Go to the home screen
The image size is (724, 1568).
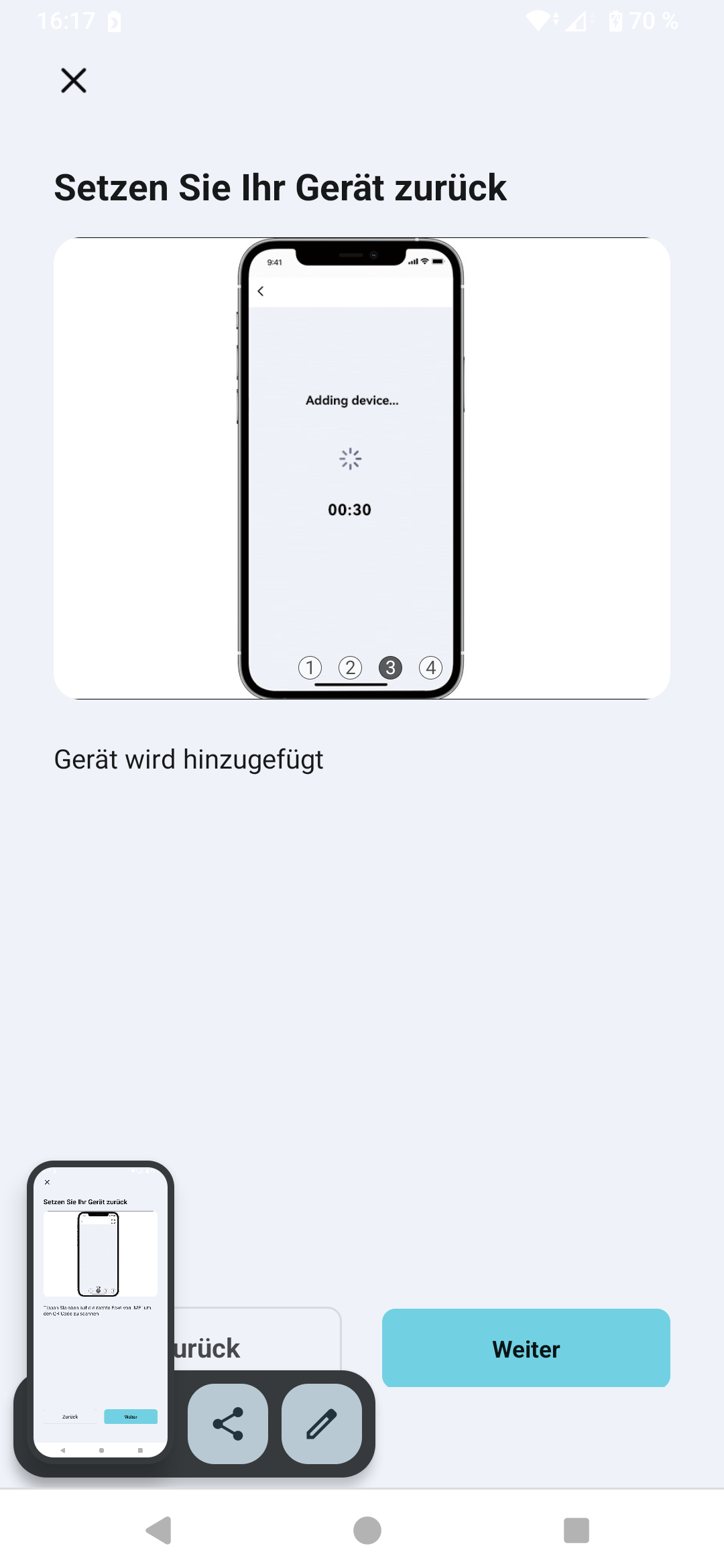coord(367,1530)
